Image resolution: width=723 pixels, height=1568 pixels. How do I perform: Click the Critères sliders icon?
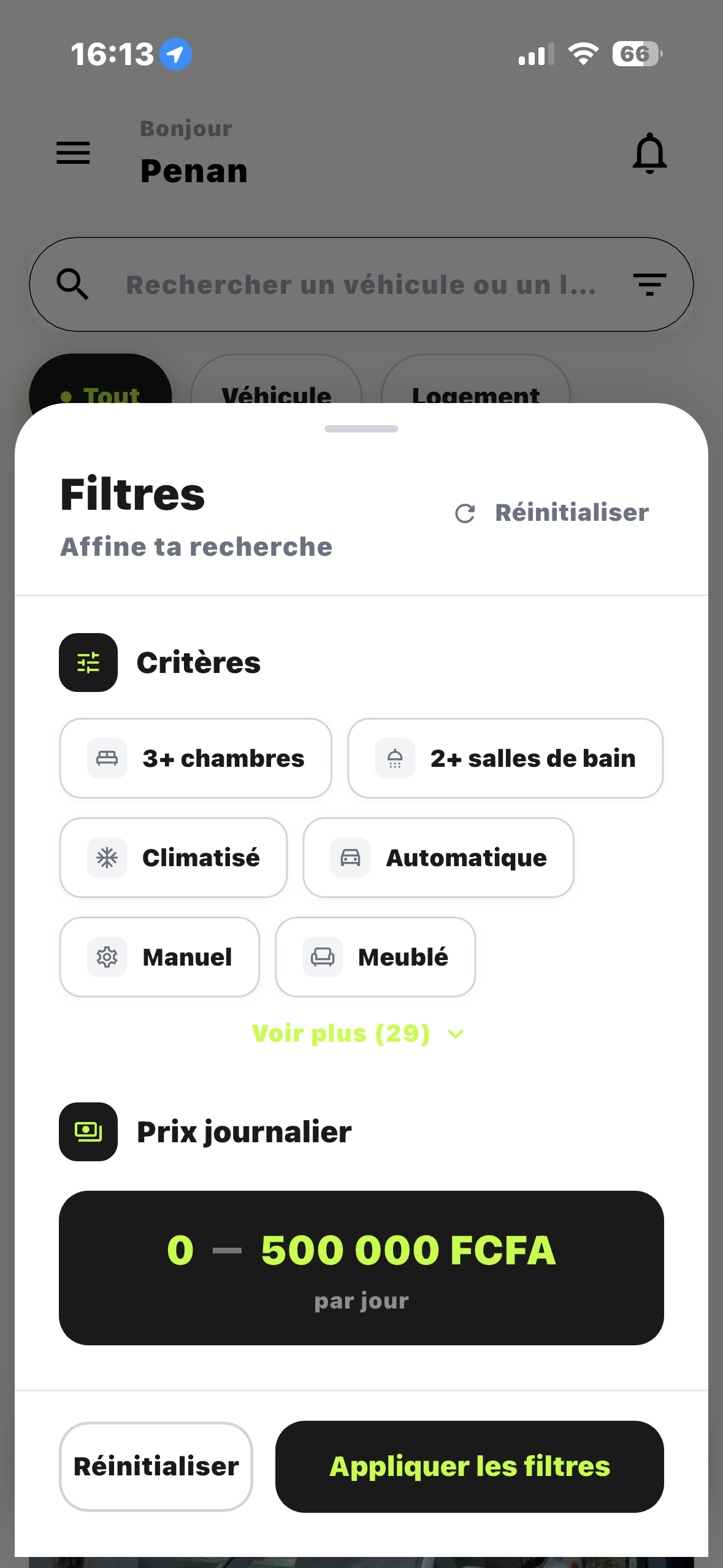pos(88,663)
